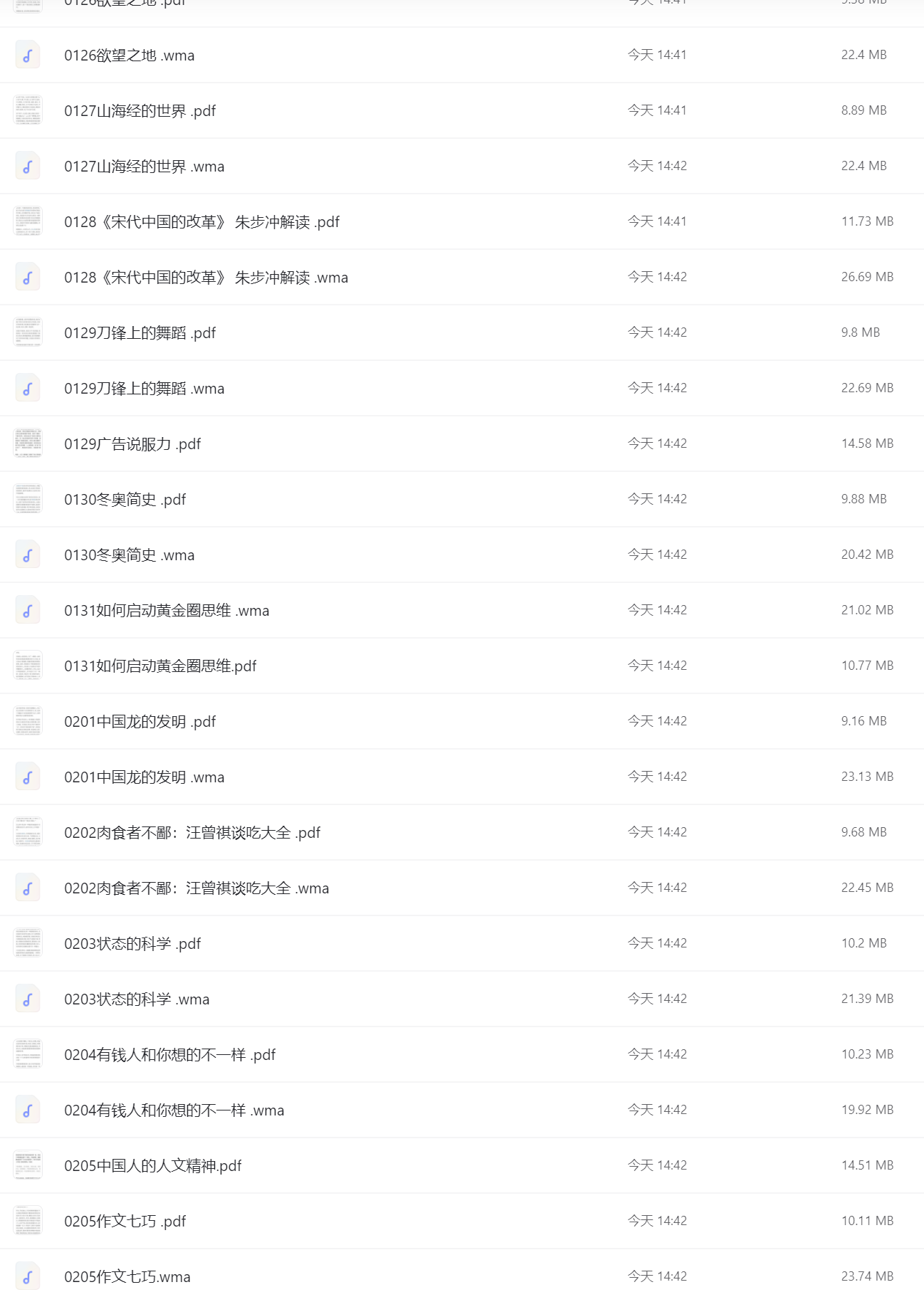The width and height of the screenshot is (924, 1297).
Task: Open 0203状态的科学 .pdf document
Action: click(x=132, y=944)
